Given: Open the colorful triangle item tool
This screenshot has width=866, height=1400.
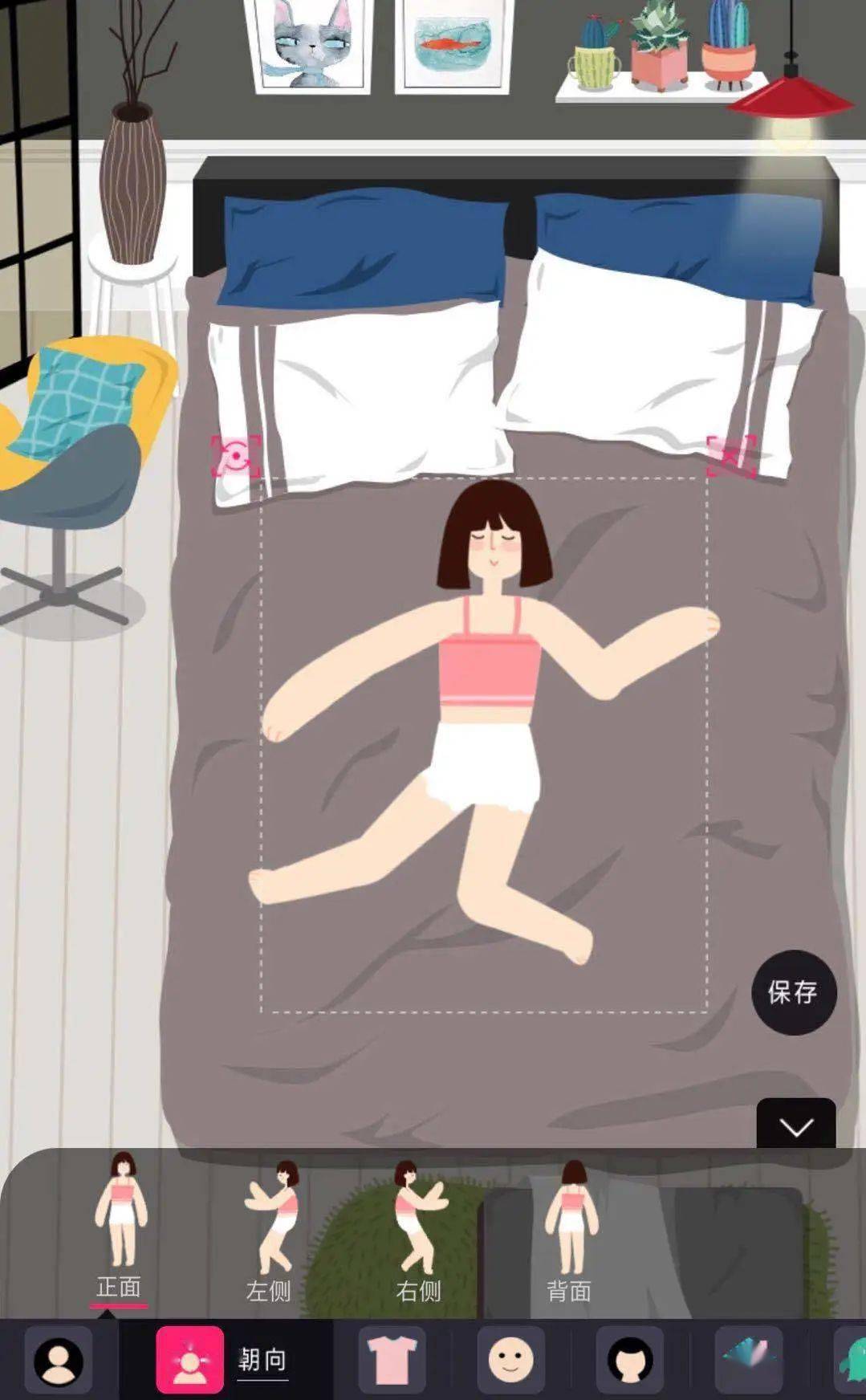Looking at the screenshot, I should [748, 1360].
